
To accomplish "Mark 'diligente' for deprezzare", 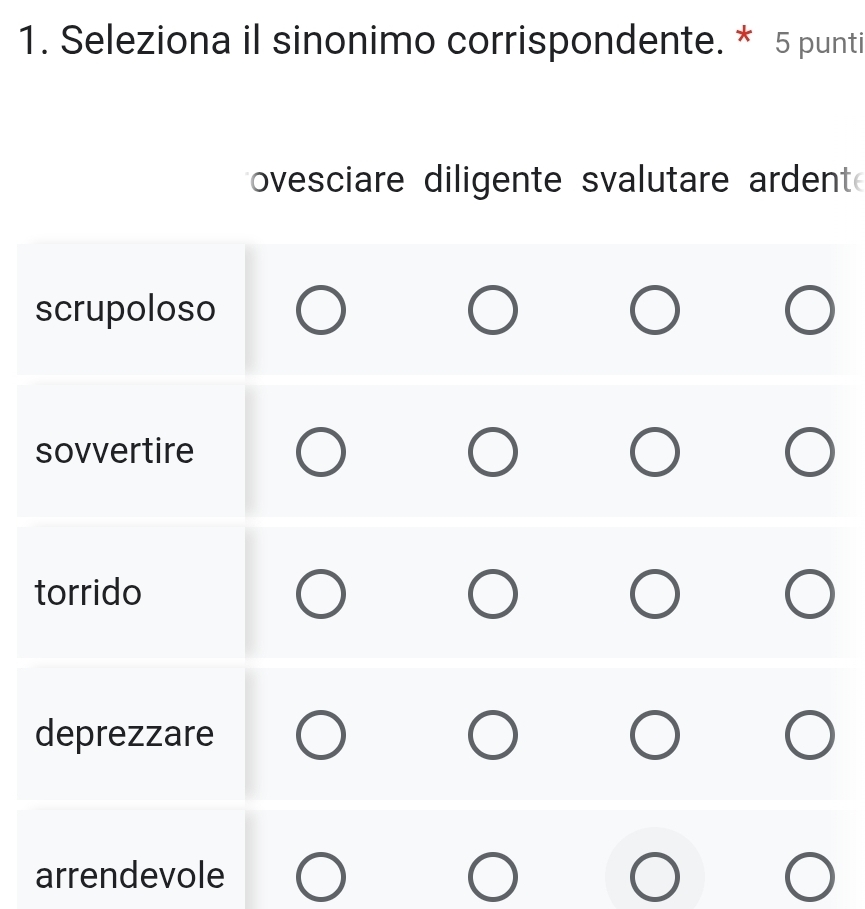I will pyautogui.click(x=493, y=735).
